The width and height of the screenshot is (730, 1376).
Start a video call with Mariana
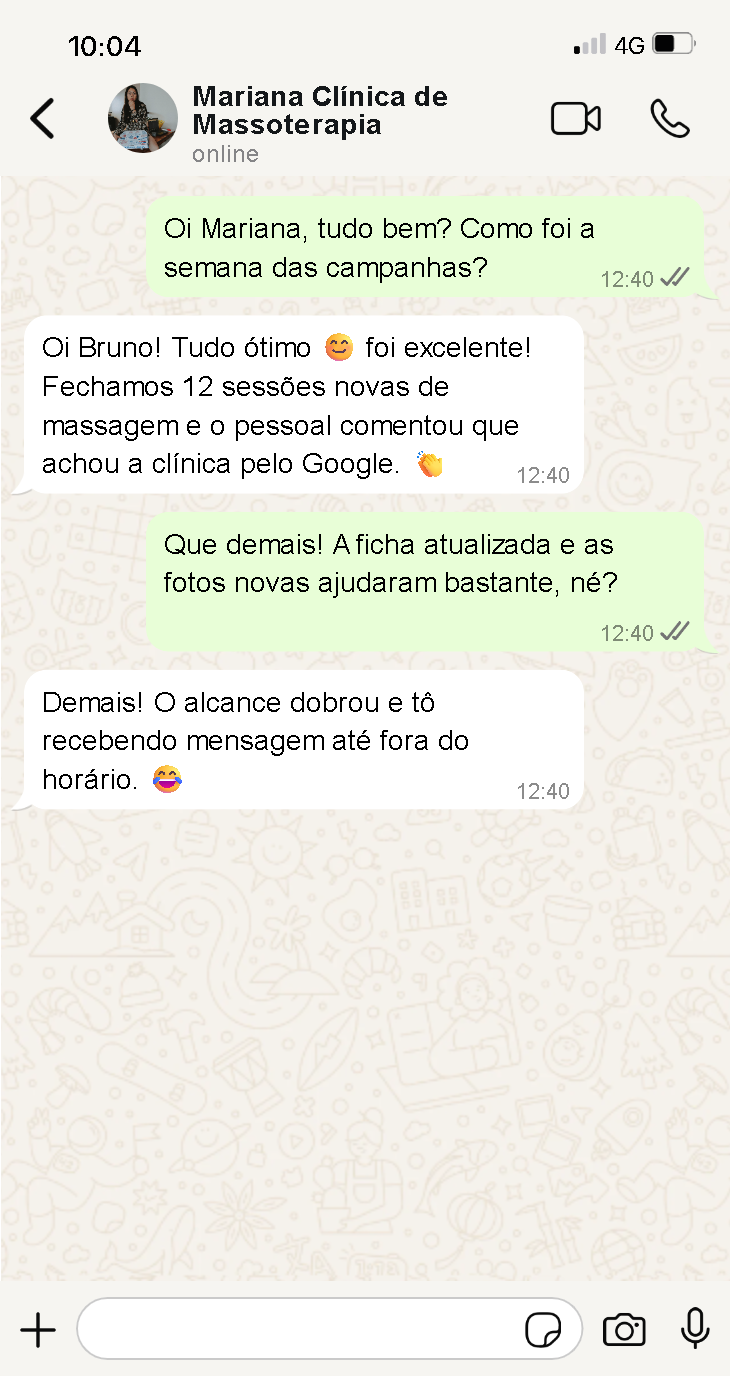click(x=576, y=119)
